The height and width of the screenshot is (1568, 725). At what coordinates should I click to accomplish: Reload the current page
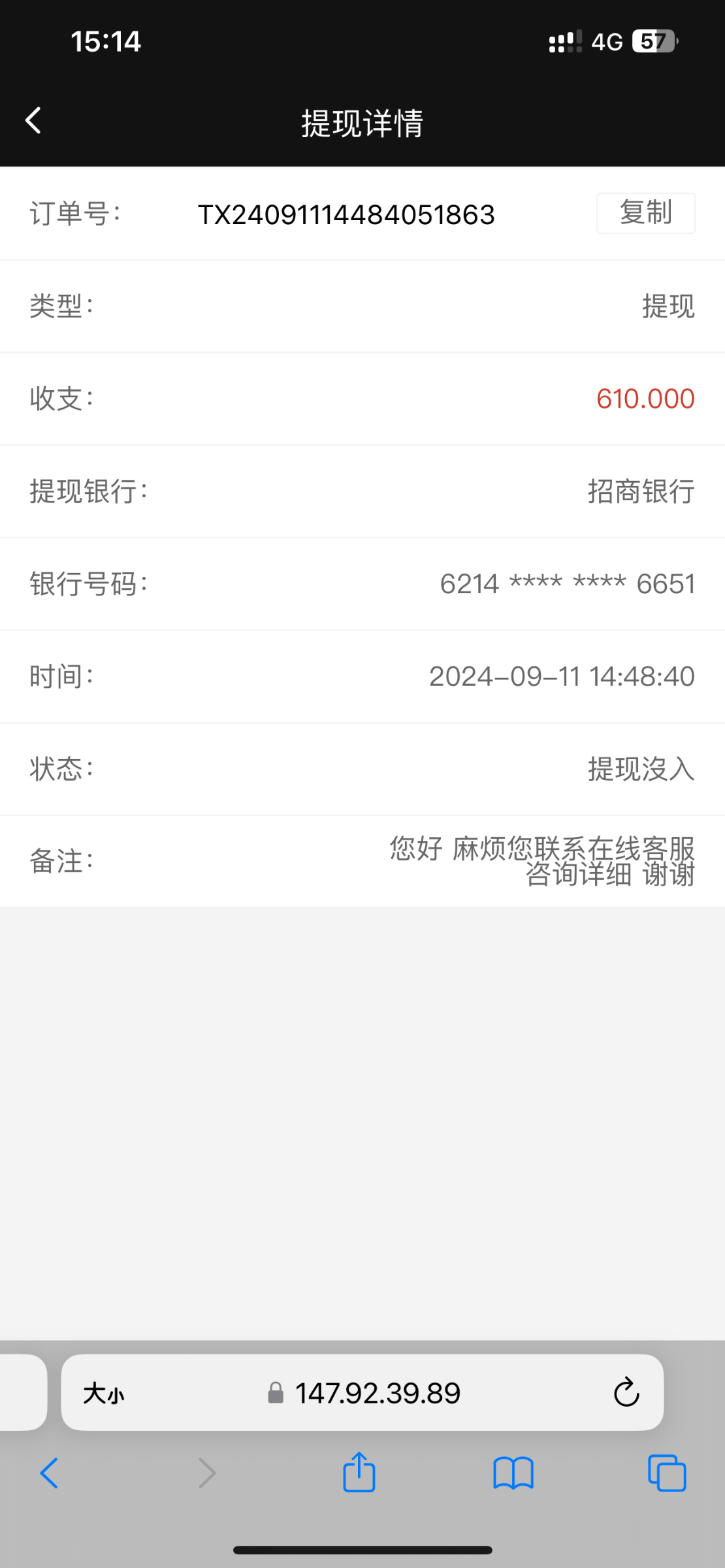(x=626, y=1392)
